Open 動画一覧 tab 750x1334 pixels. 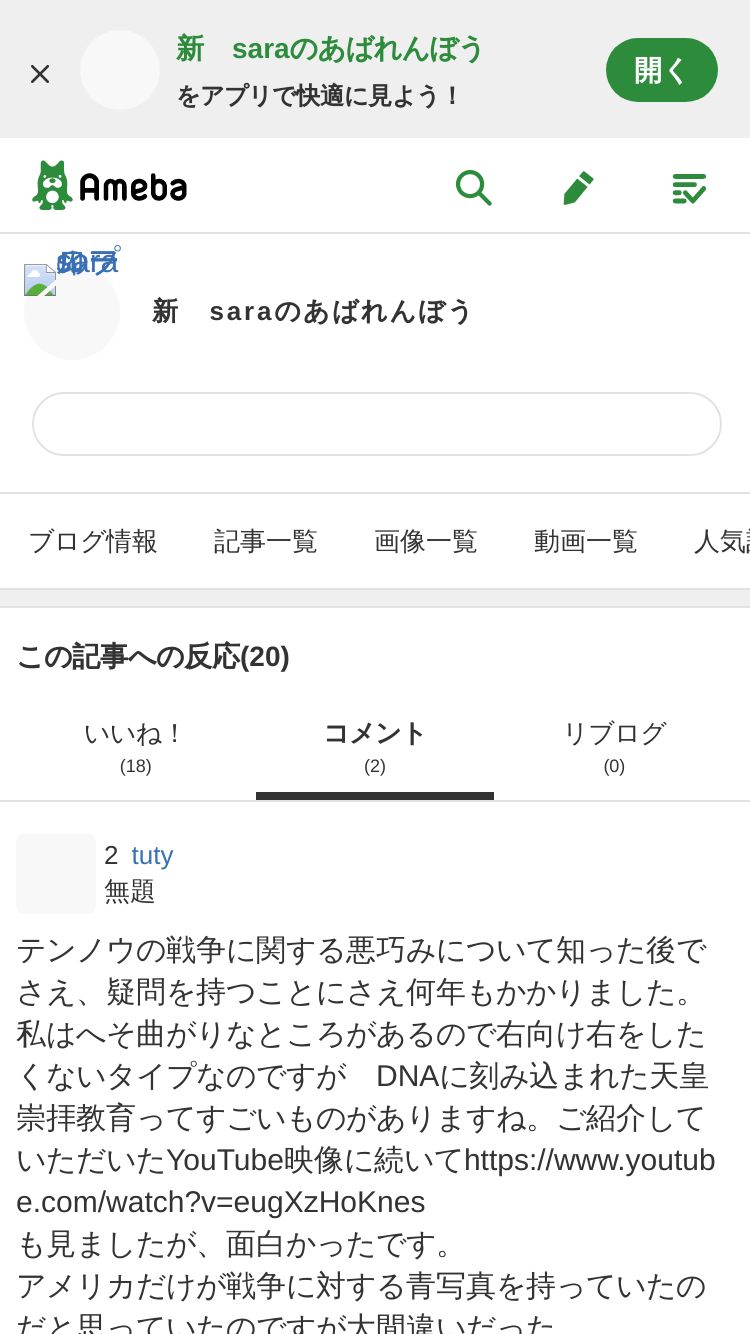point(586,541)
